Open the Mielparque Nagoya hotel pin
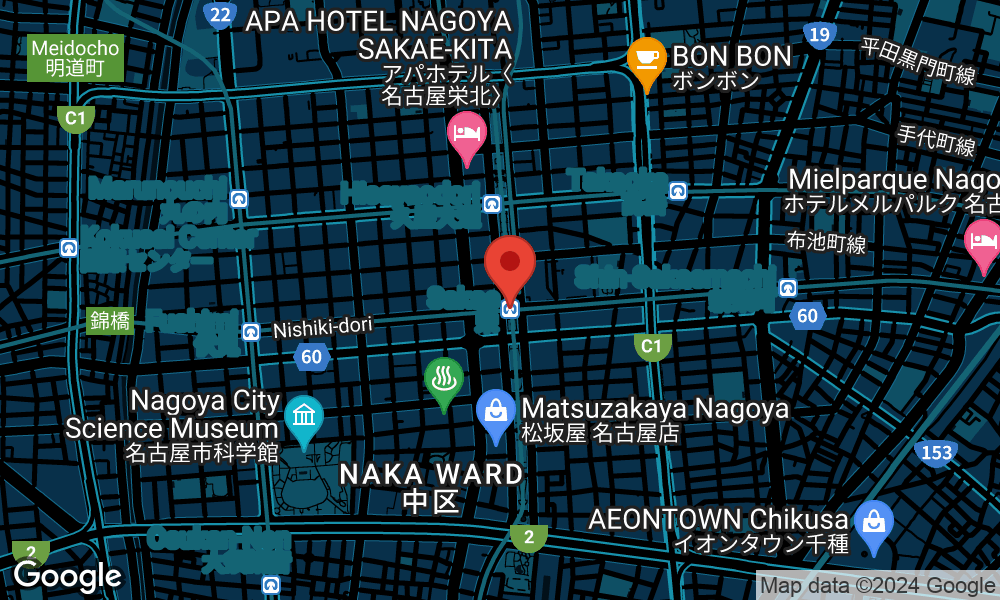This screenshot has height=600, width=1000. (984, 243)
